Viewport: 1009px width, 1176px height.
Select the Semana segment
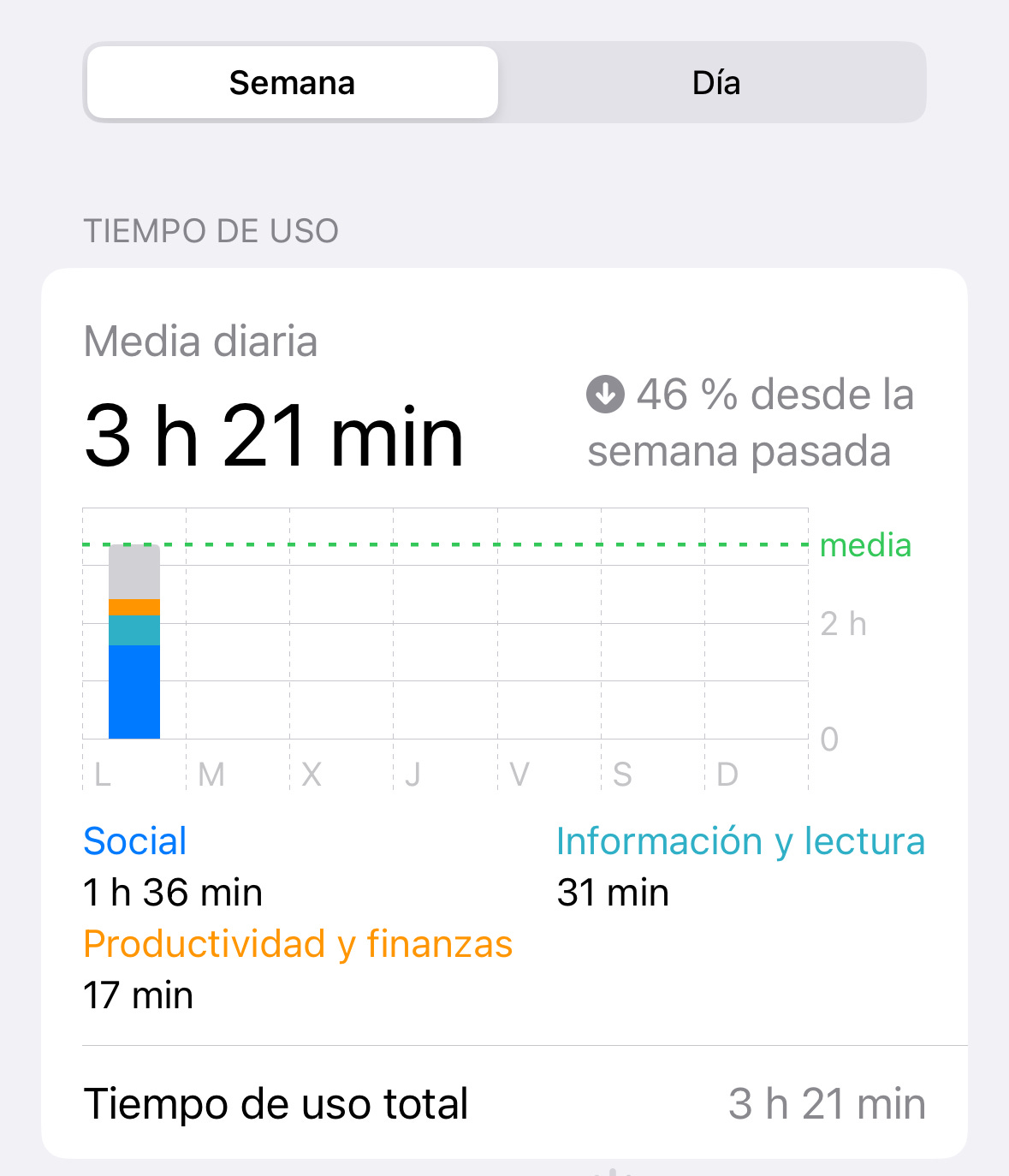(x=292, y=83)
